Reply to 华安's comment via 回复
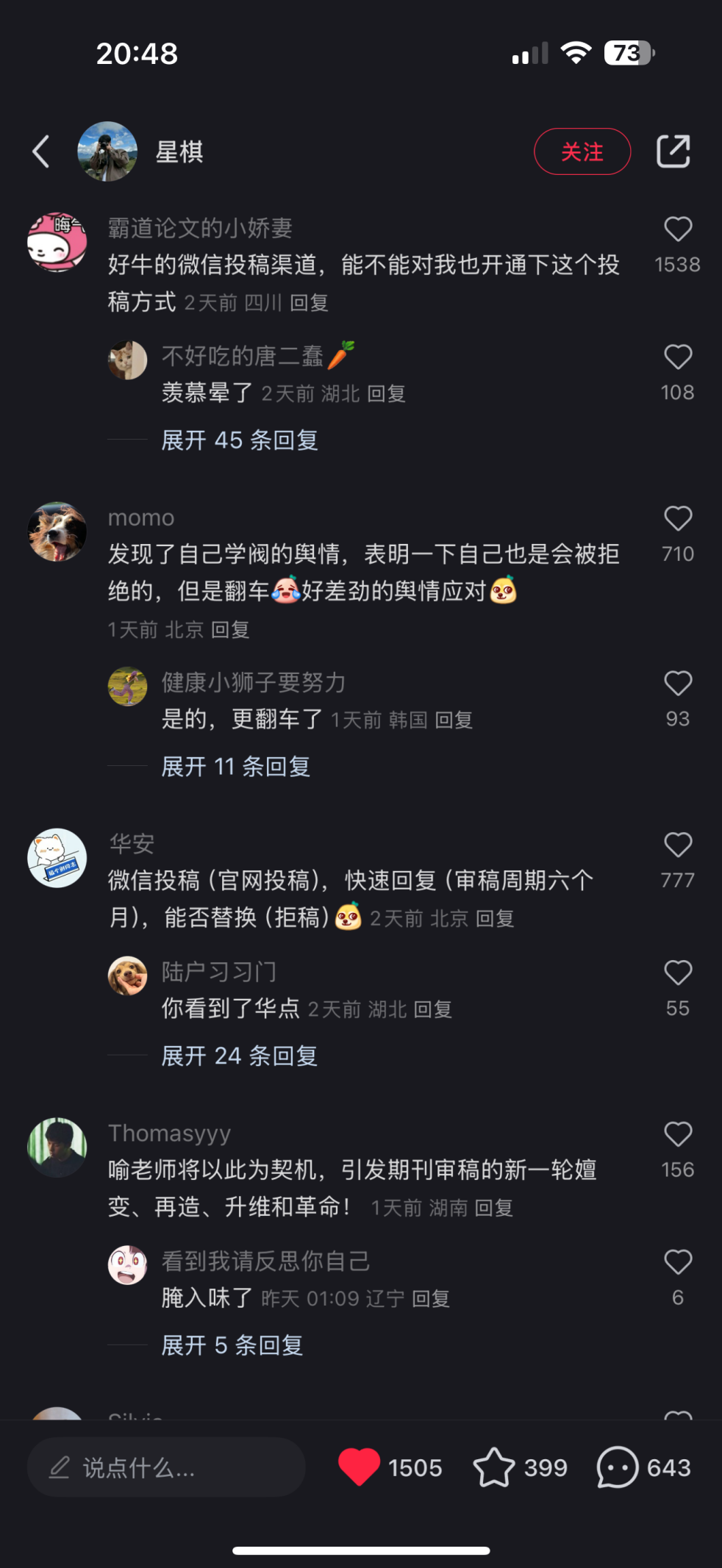This screenshot has width=722, height=1568. [495, 919]
